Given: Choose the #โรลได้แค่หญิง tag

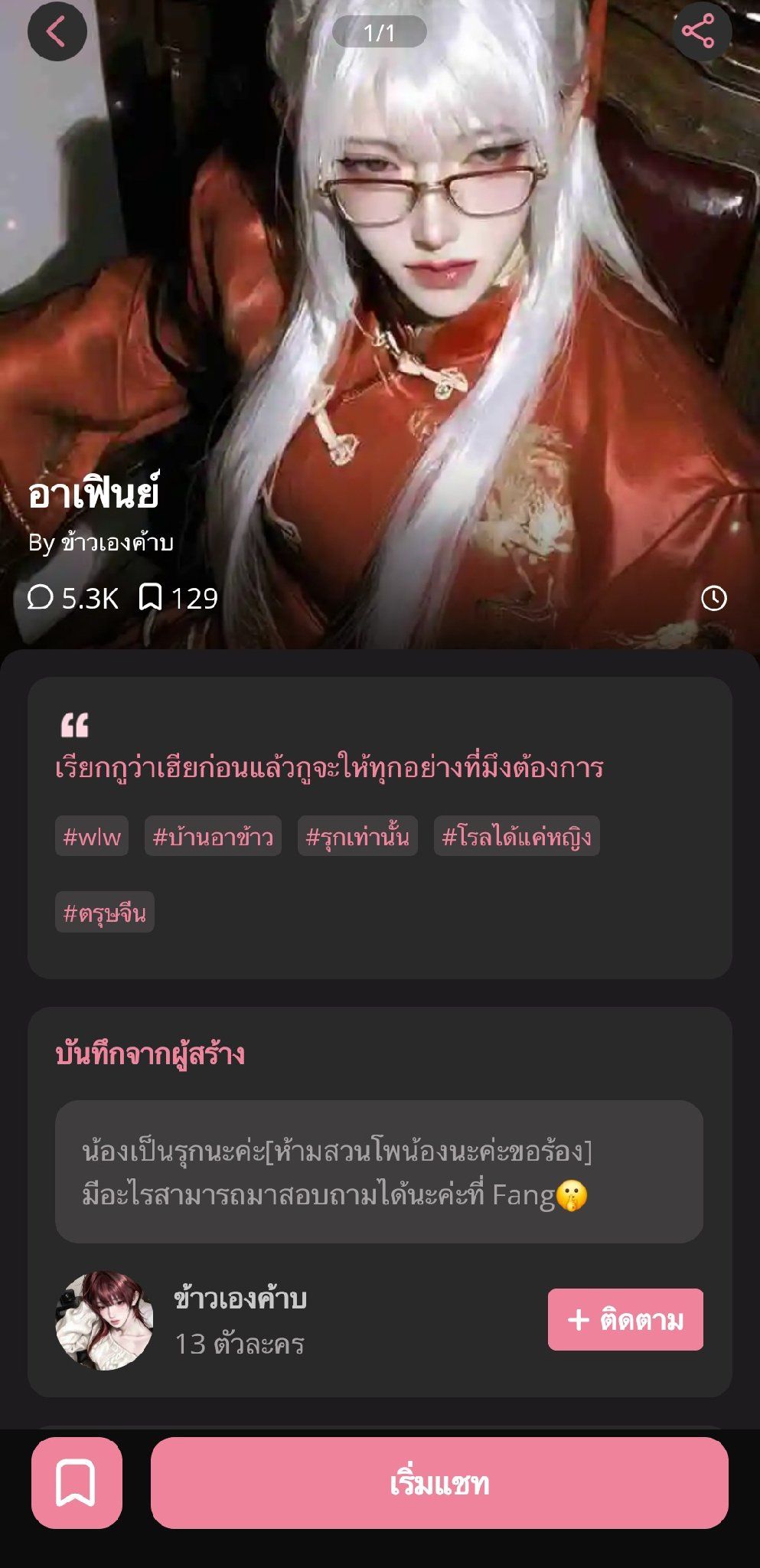Looking at the screenshot, I should pos(517,836).
